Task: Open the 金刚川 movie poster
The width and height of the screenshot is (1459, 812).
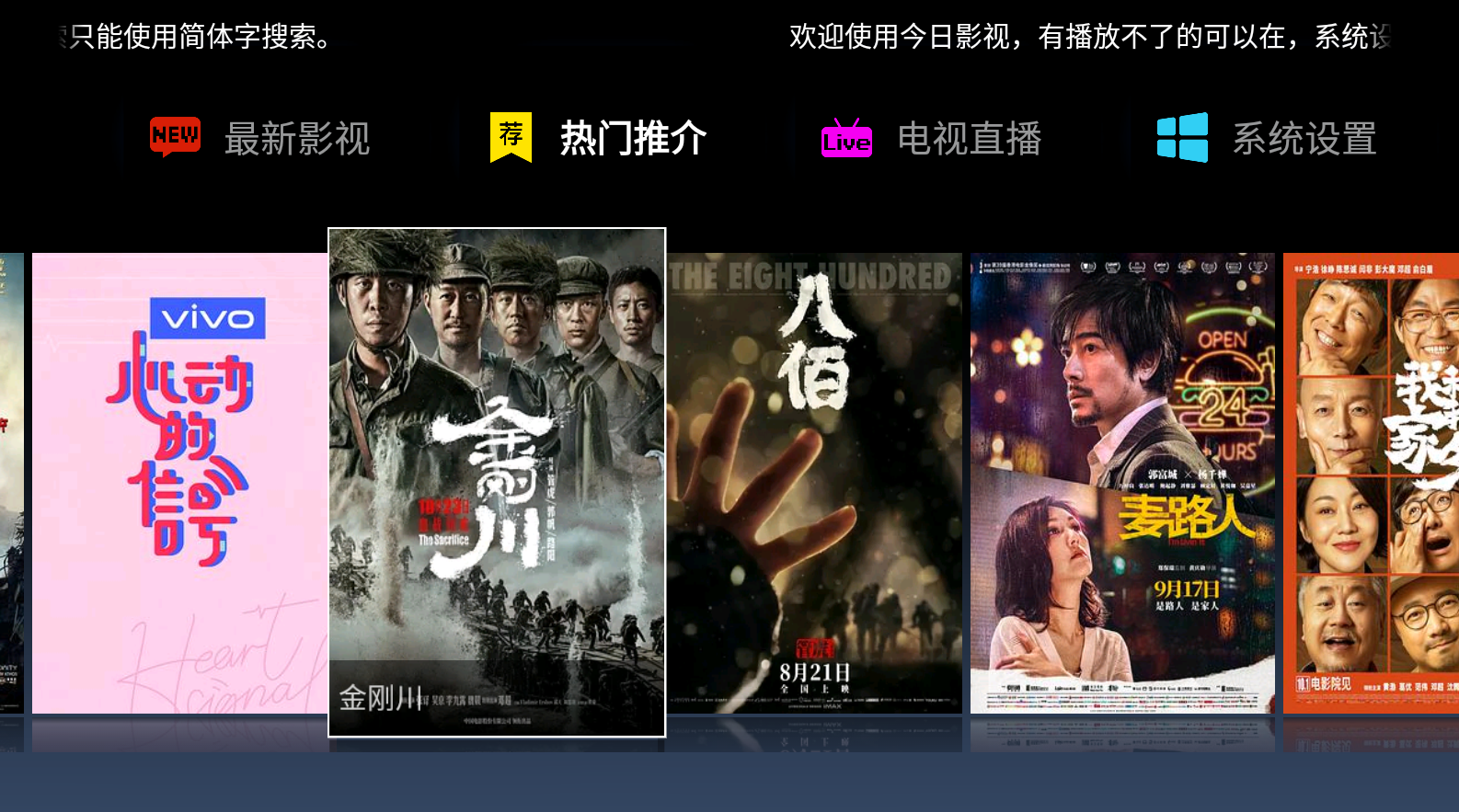Action: (497, 483)
